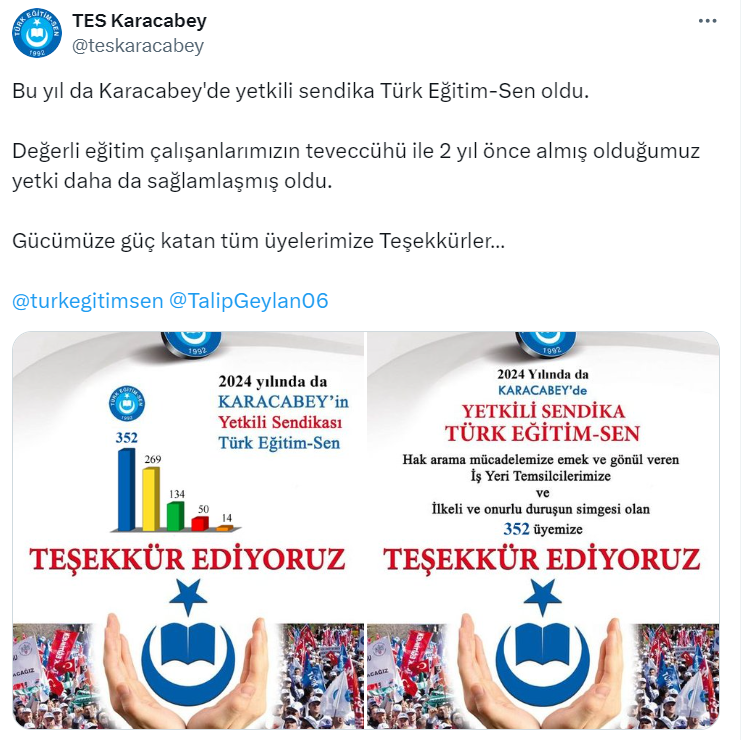Open the @TalipGeylan06 mention
This screenshot has height=740, width=745.
tap(248, 300)
